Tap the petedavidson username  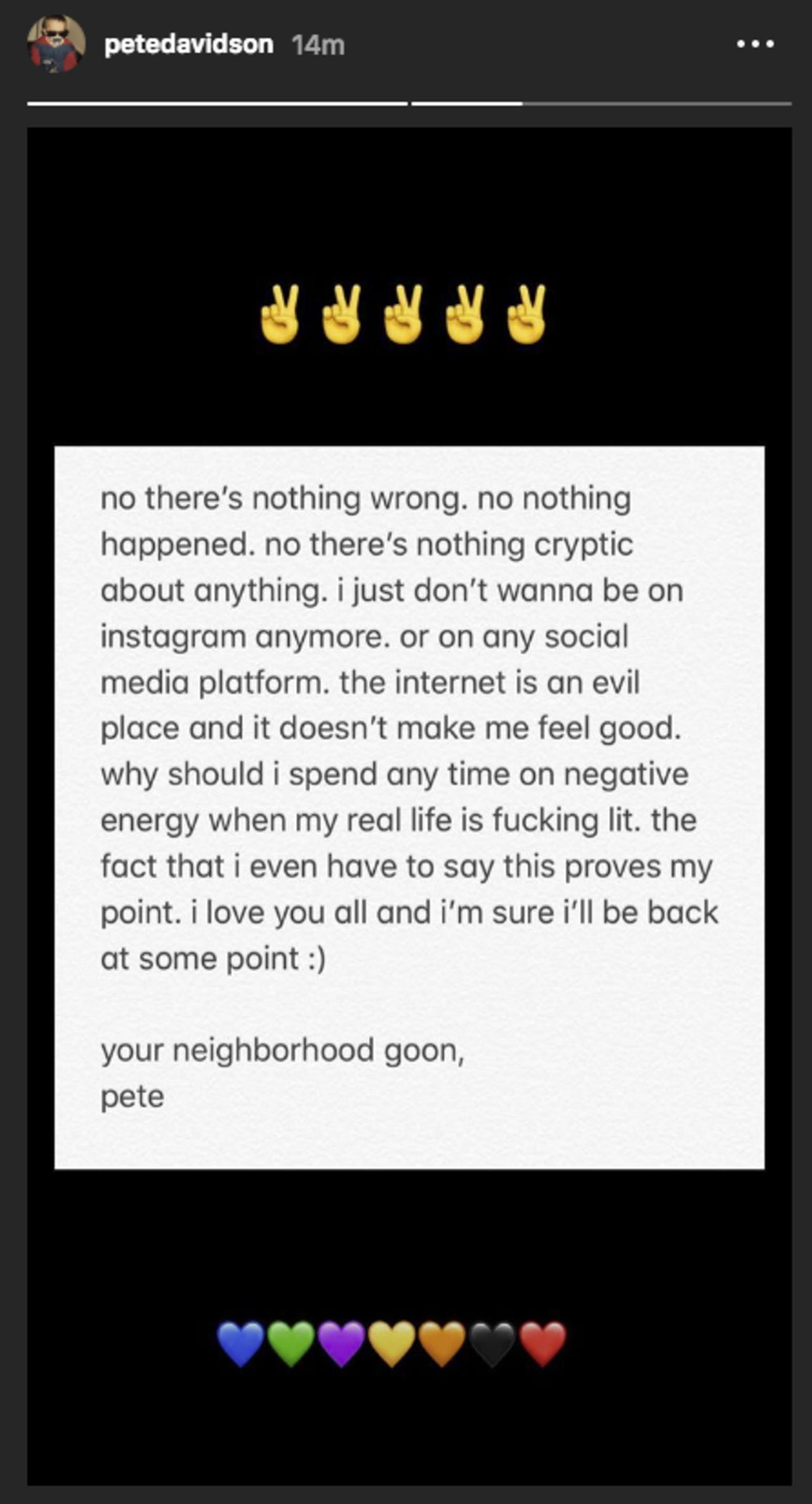click(188, 44)
